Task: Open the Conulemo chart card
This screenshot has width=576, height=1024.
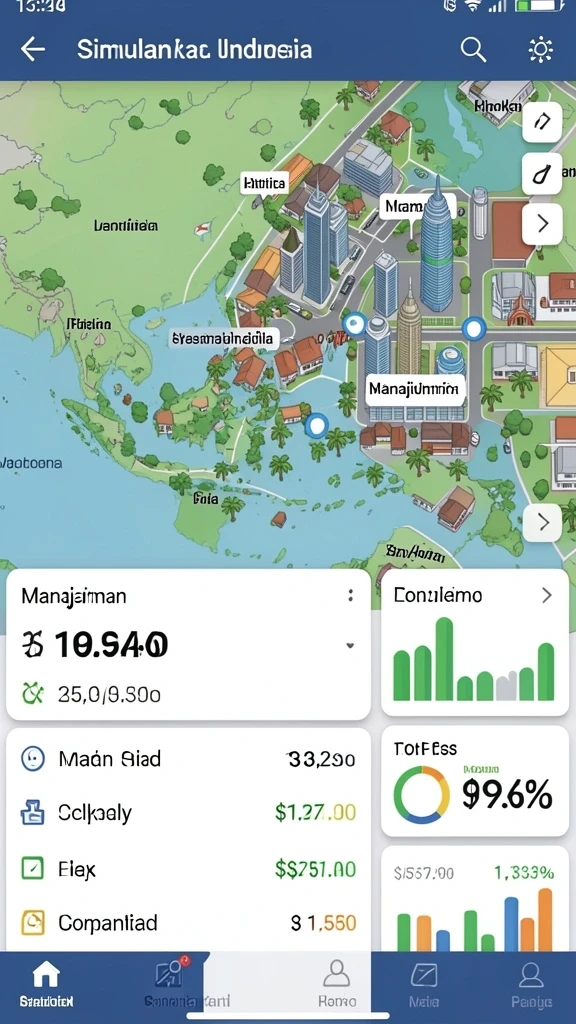Action: (x=475, y=643)
